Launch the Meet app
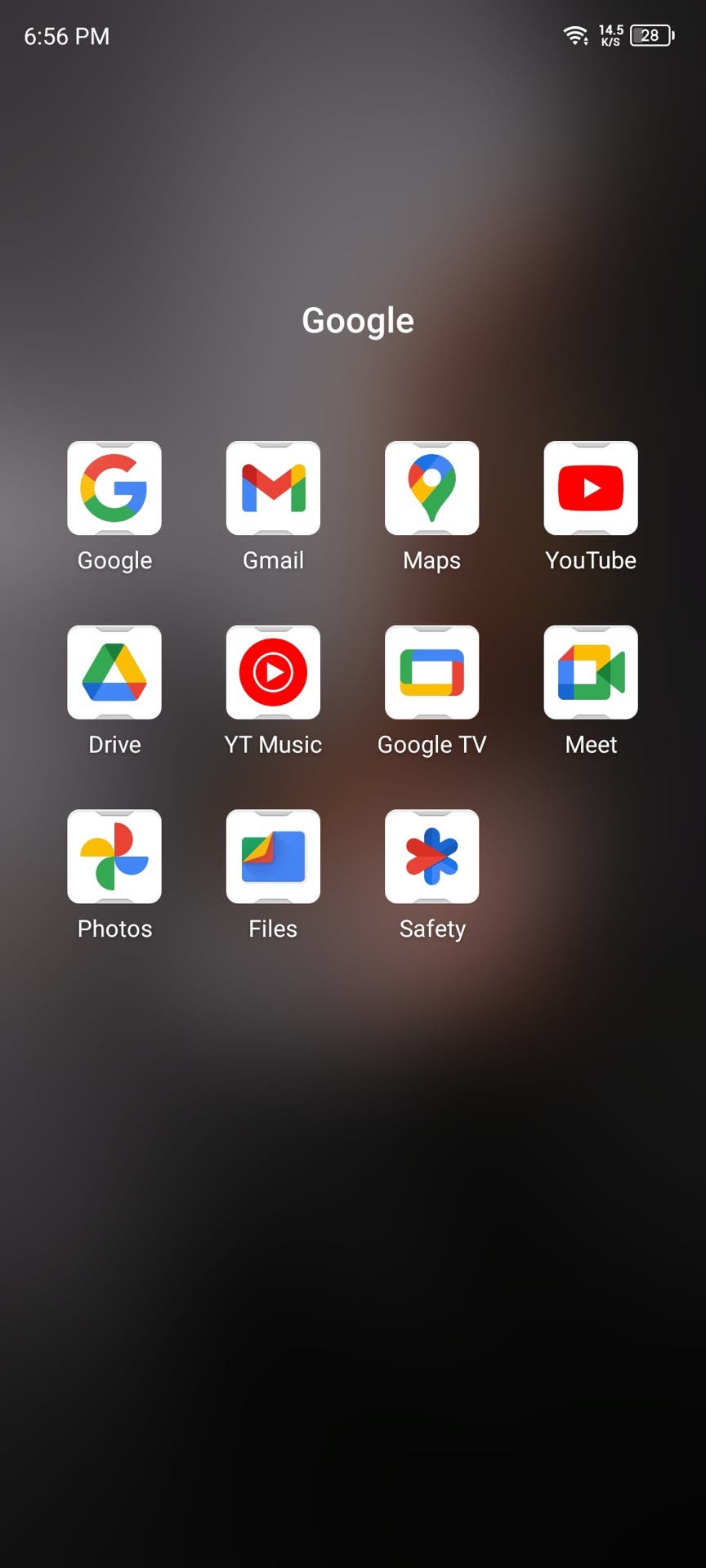The width and height of the screenshot is (706, 1568). pos(591,672)
